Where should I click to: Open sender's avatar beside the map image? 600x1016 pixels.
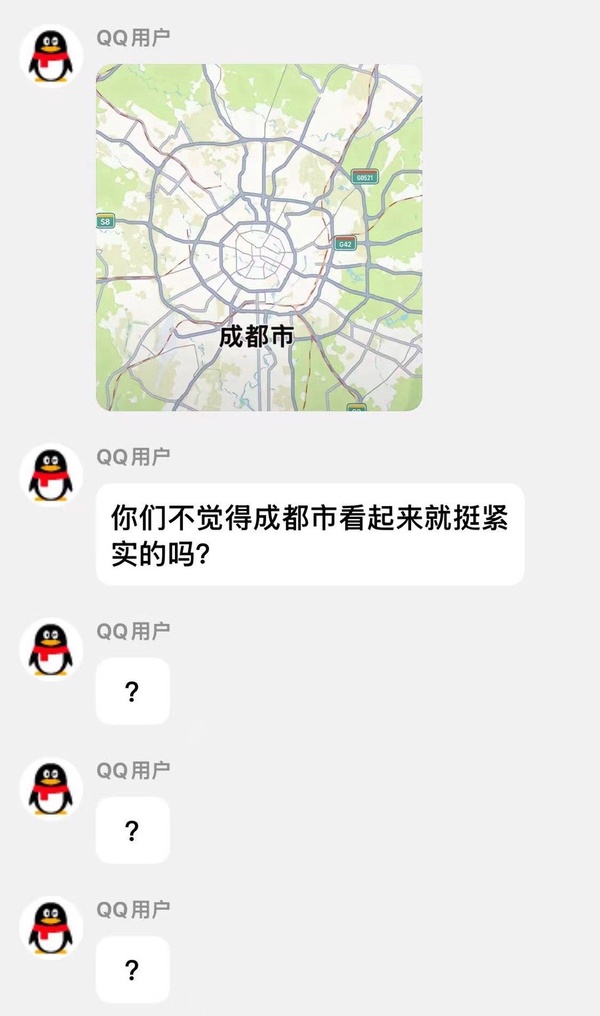coord(50,56)
